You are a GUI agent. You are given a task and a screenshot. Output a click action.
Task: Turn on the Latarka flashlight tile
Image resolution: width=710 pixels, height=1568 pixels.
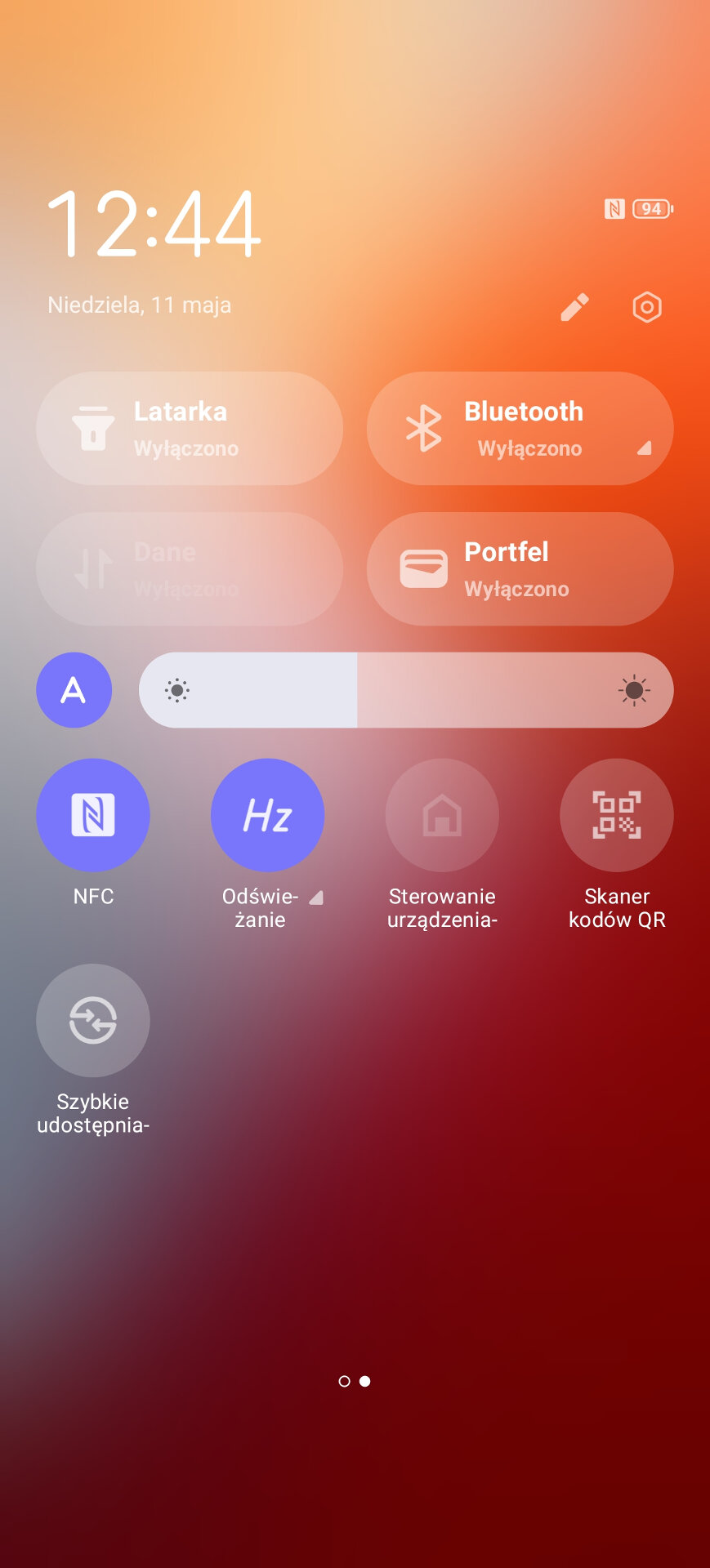pyautogui.click(x=189, y=429)
